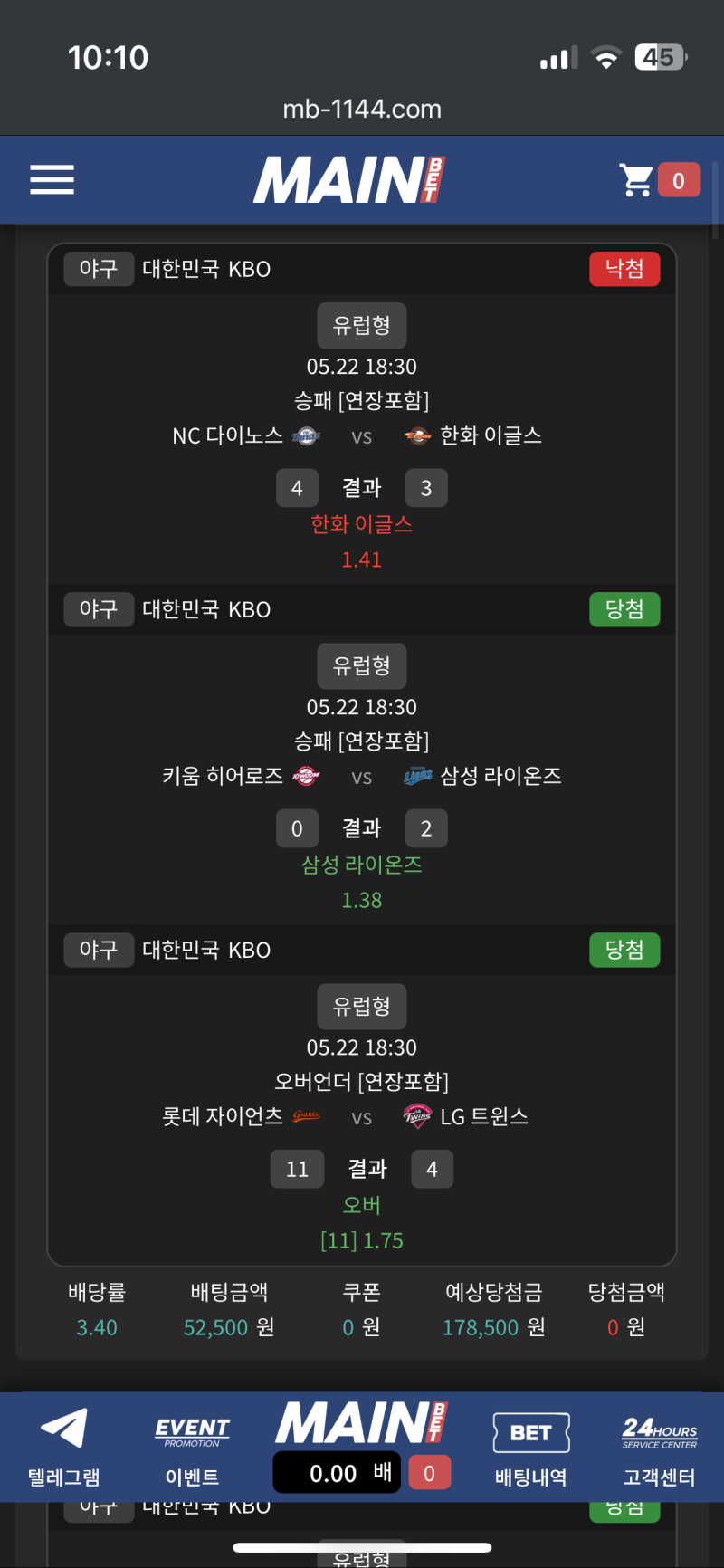Open the mb-1144.com address bar

point(362,110)
